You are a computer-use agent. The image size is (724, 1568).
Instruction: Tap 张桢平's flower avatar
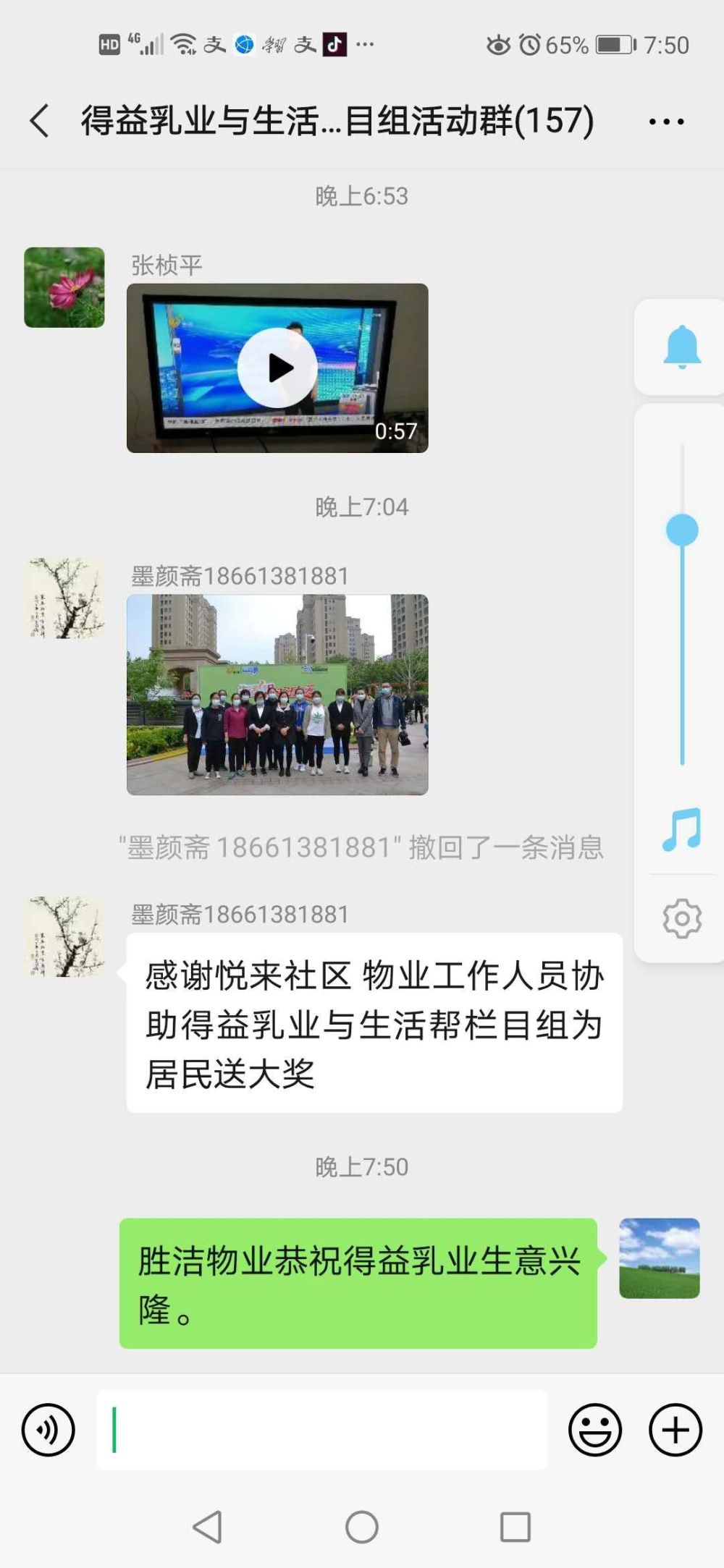[64, 287]
